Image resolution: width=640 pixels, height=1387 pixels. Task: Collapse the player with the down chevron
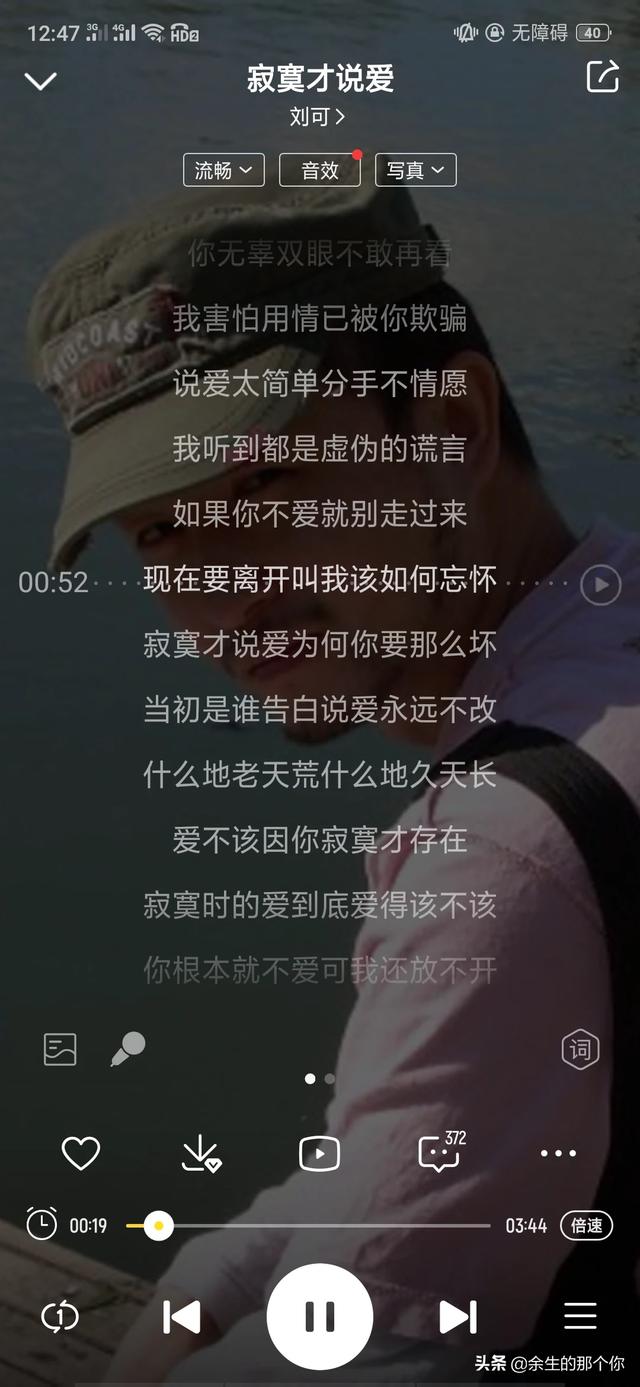[x=40, y=81]
